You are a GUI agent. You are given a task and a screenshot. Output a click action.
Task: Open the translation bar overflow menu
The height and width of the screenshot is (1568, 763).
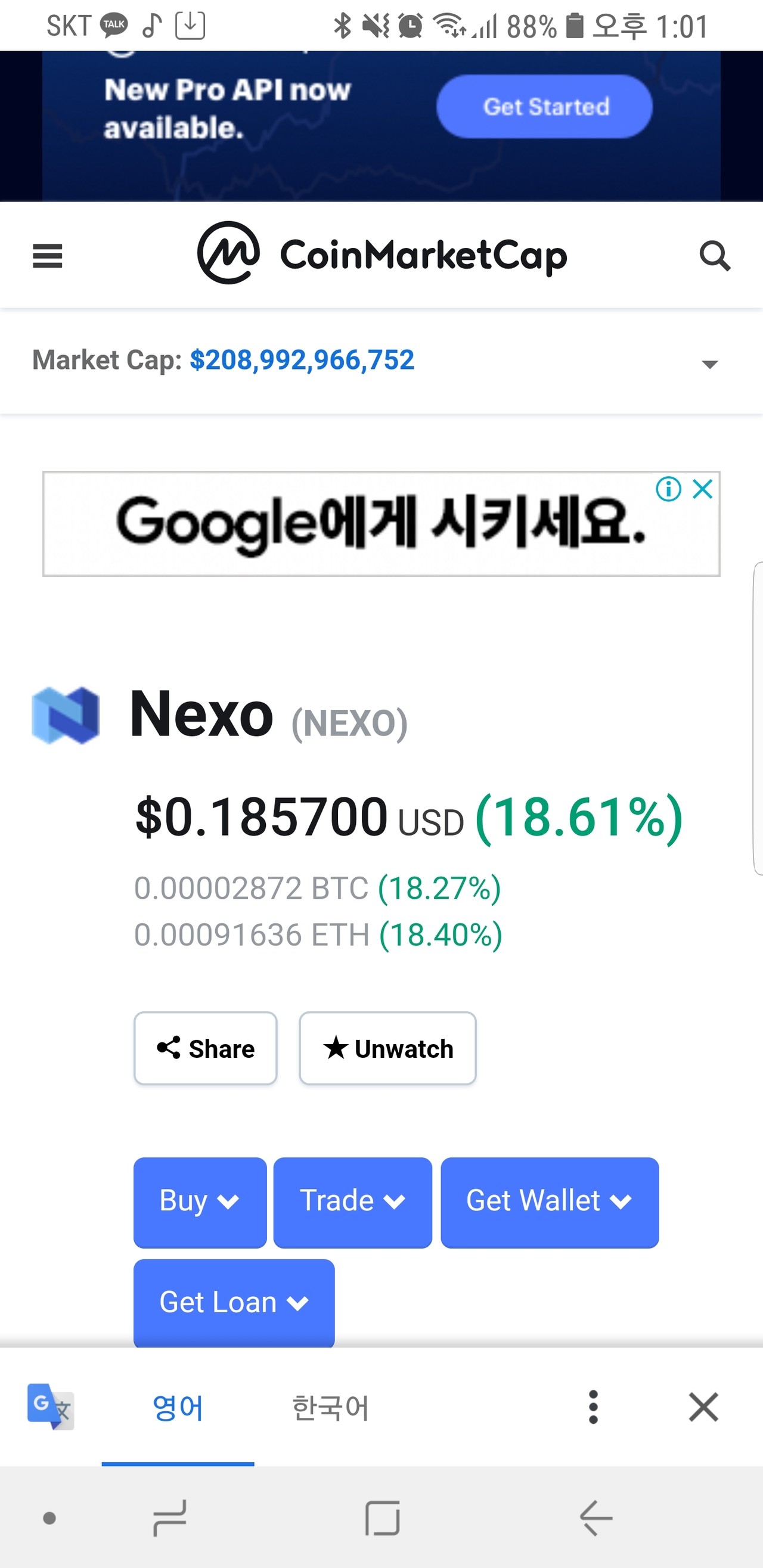(x=593, y=1406)
